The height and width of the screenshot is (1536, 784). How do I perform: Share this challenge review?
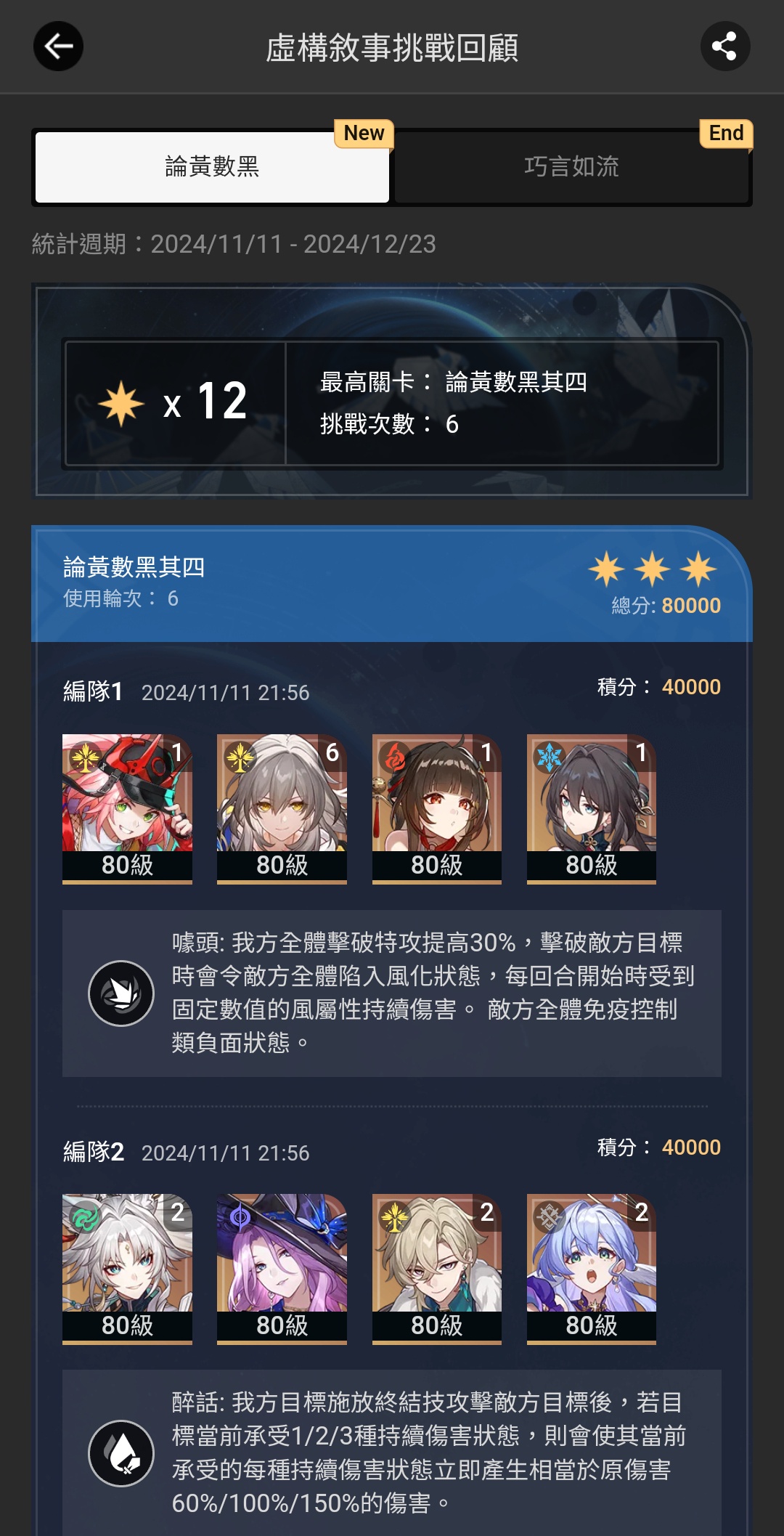pyautogui.click(x=724, y=46)
